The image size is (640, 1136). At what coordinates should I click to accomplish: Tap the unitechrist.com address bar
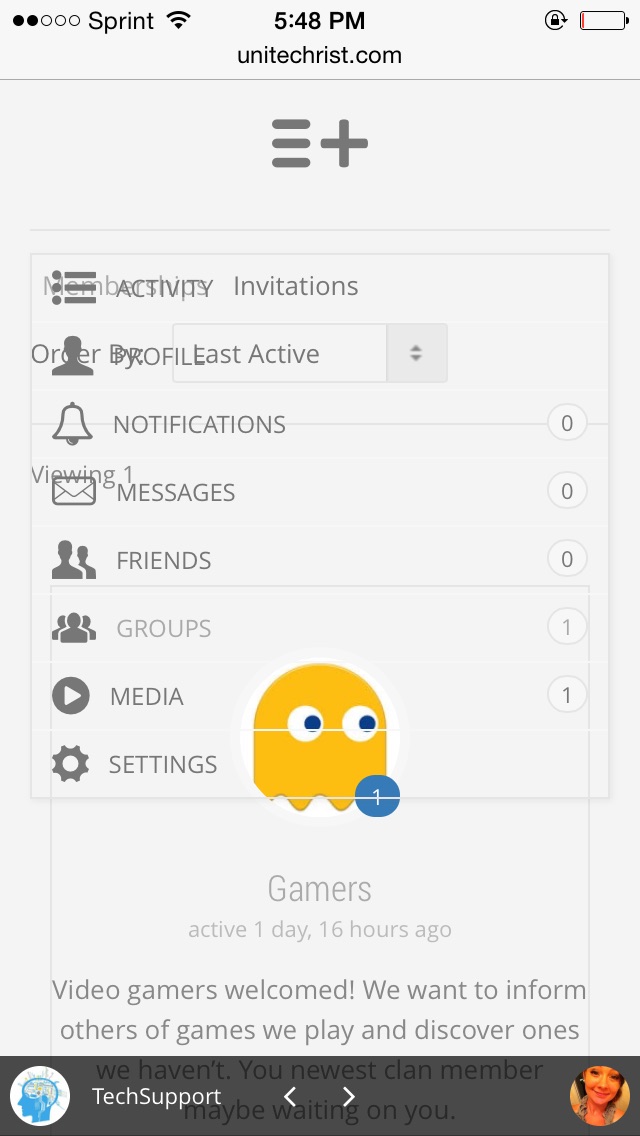point(320,56)
